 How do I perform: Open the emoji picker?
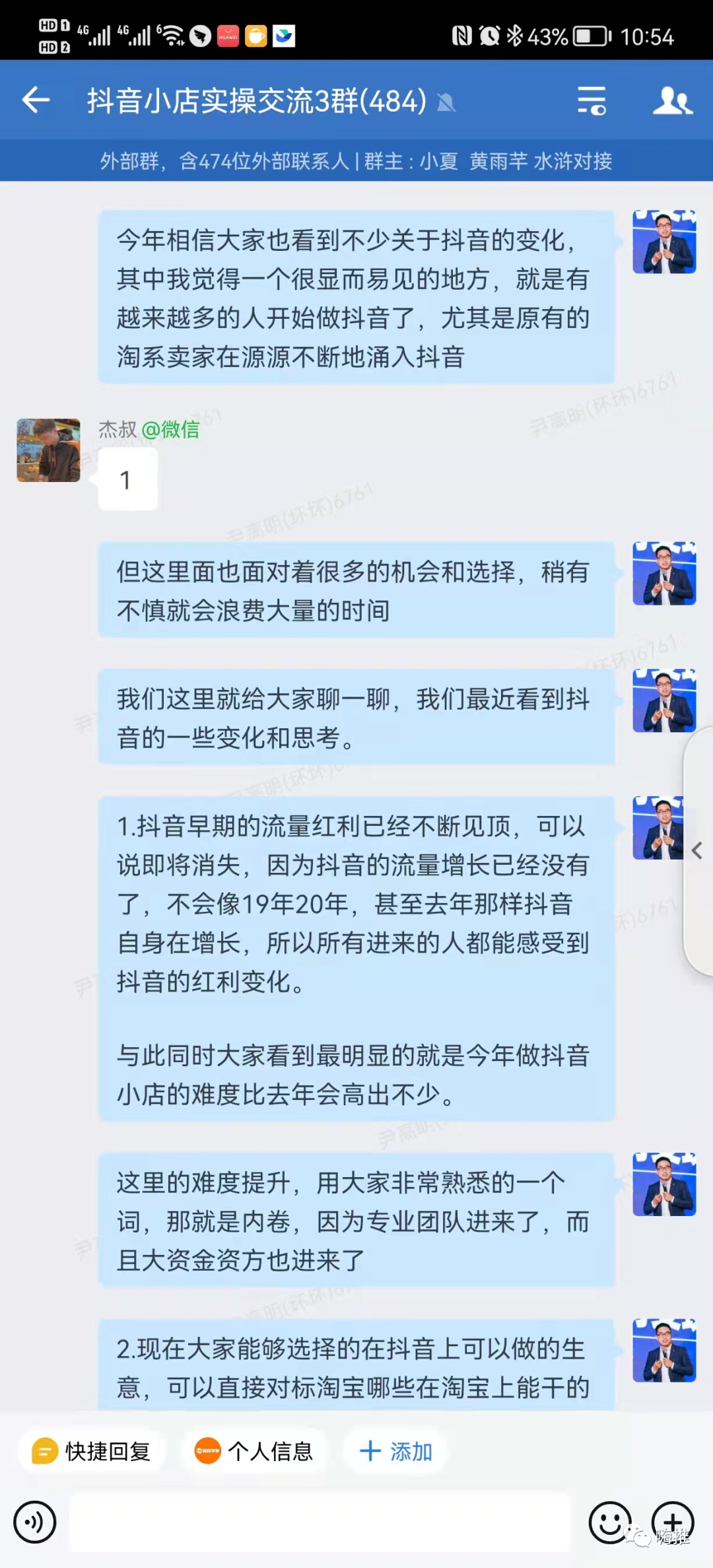click(610, 1522)
